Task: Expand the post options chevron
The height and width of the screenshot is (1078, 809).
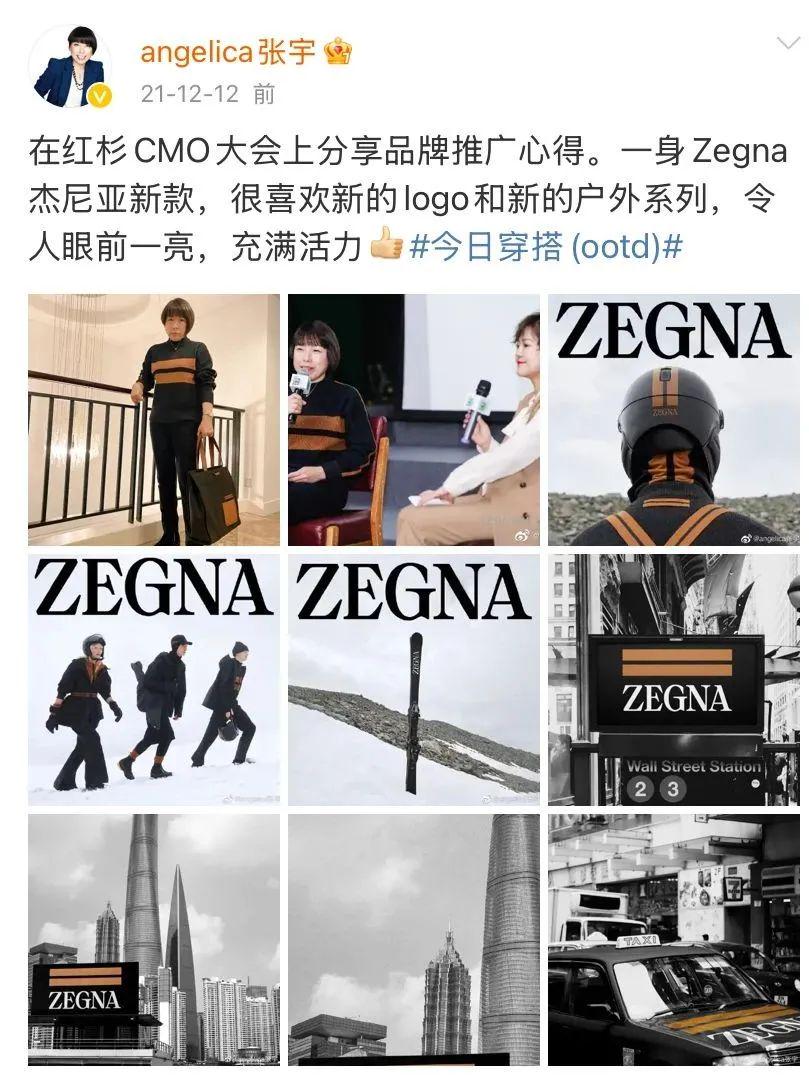Action: pyautogui.click(x=788, y=42)
